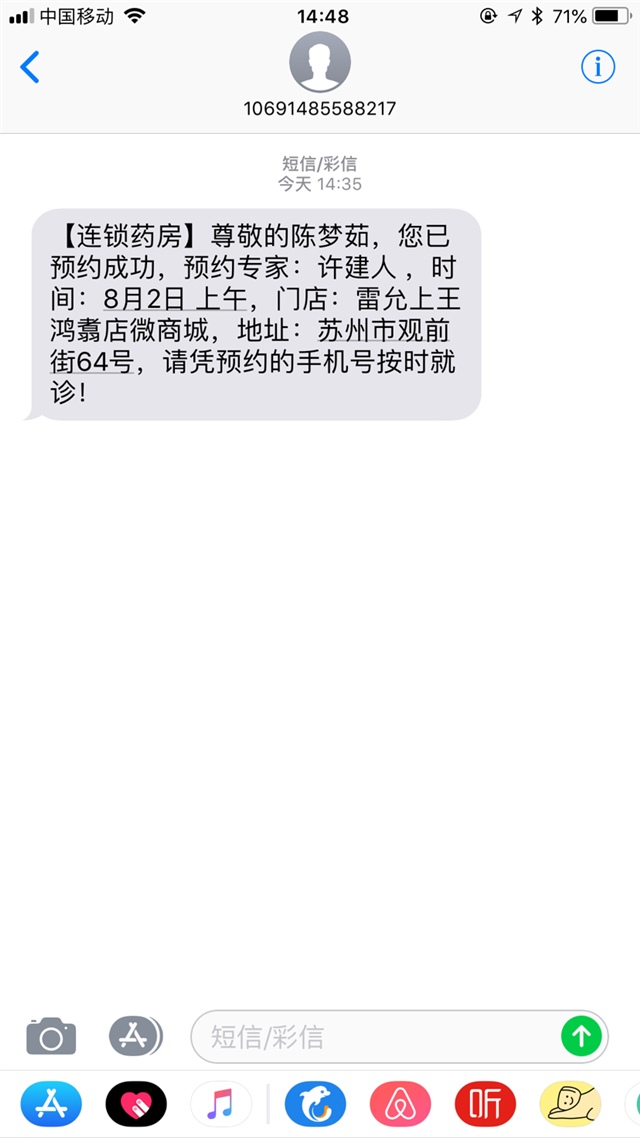The image size is (640, 1138).
Task: Open the heart Digital Touch app
Action: [136, 1104]
